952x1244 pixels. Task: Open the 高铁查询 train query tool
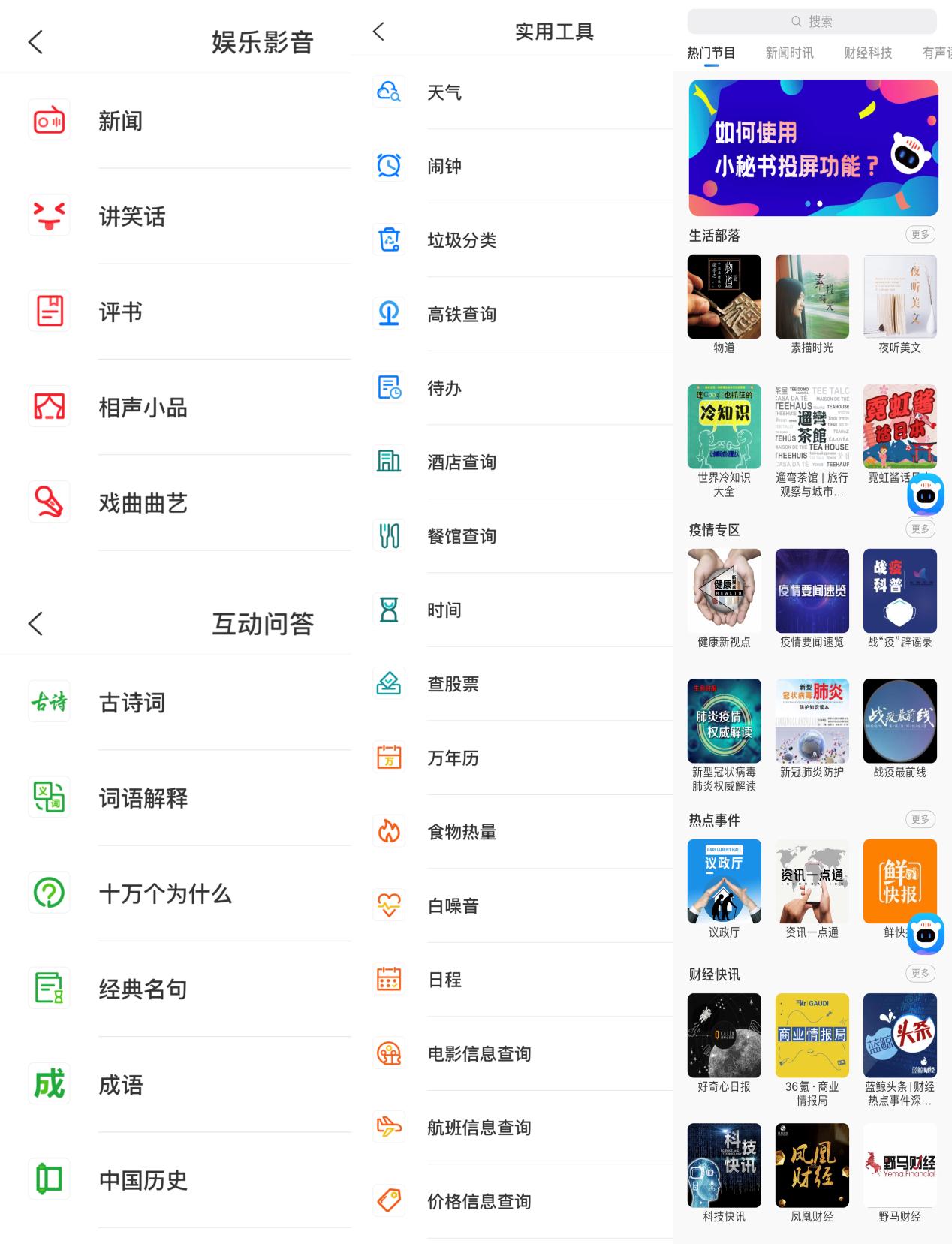click(x=462, y=315)
